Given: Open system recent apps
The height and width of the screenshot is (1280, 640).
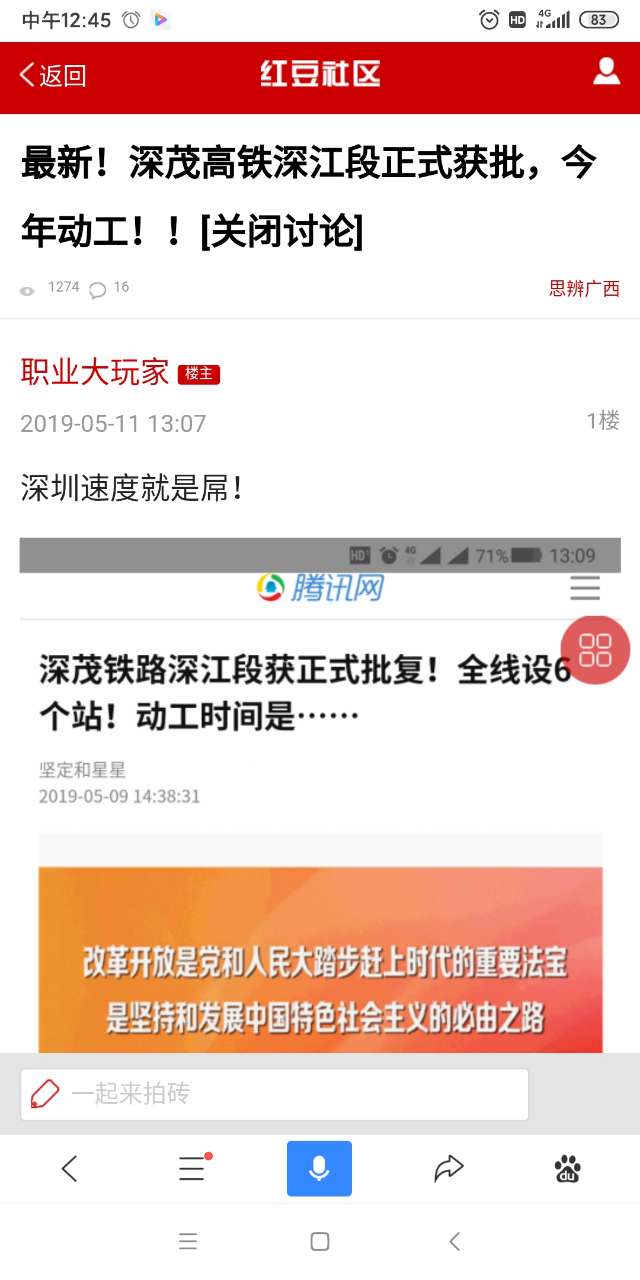Looking at the screenshot, I should (188, 1242).
